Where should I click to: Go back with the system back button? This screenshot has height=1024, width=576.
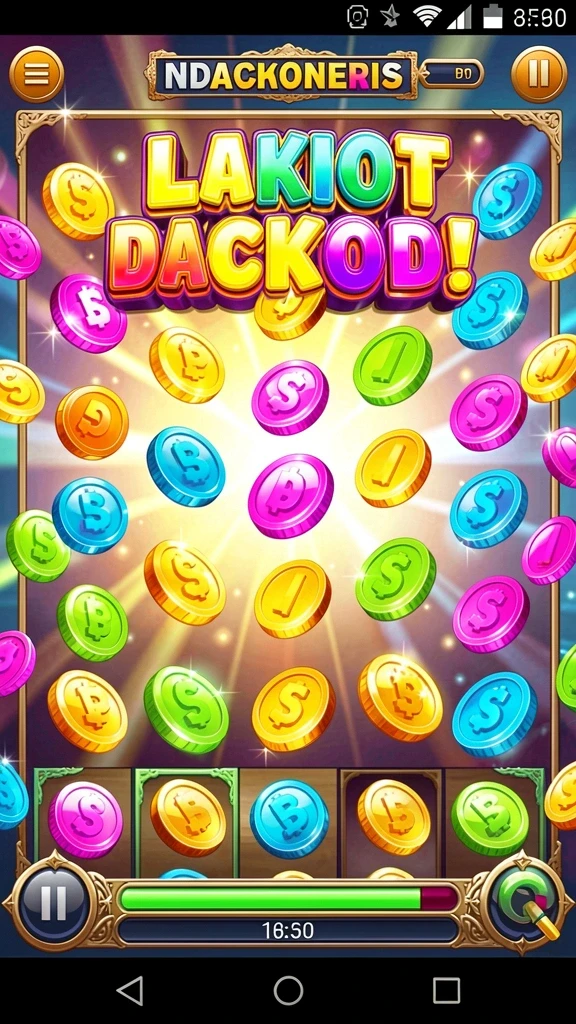point(130,991)
